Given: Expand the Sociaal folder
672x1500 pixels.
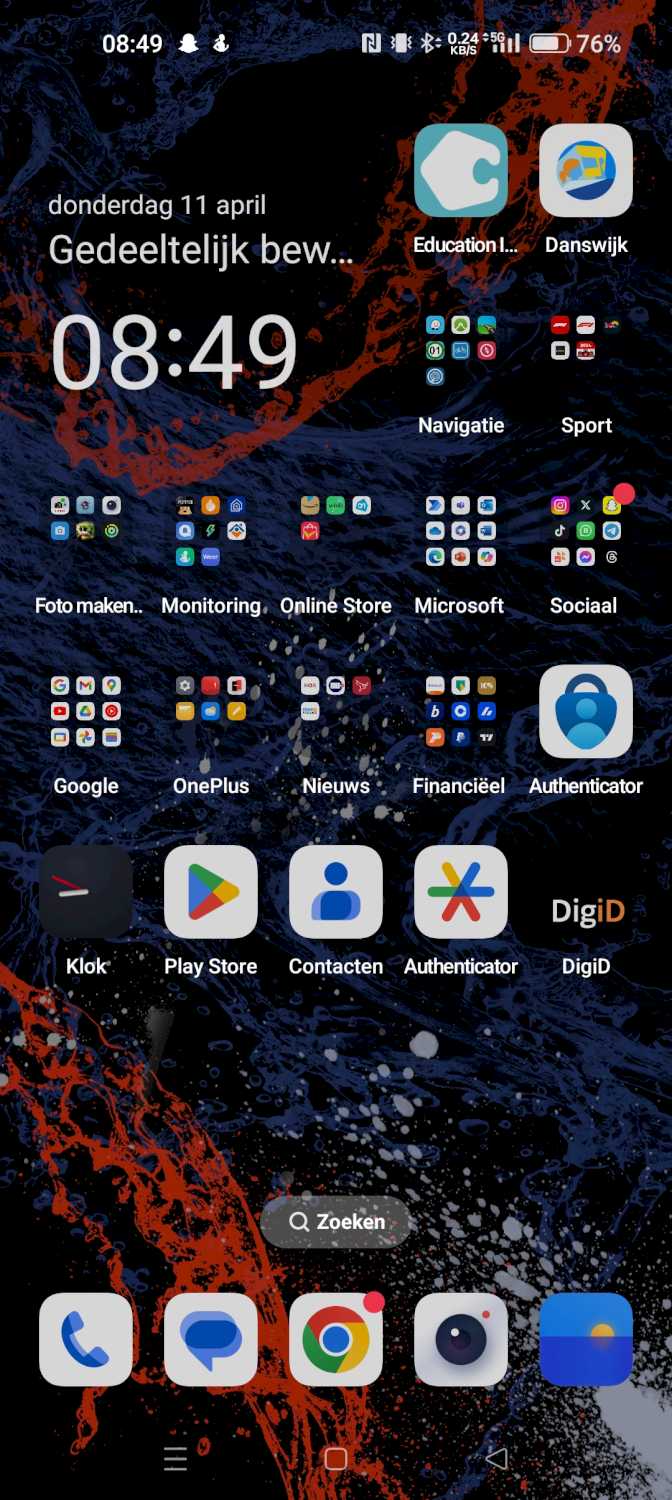Looking at the screenshot, I should click(586, 531).
